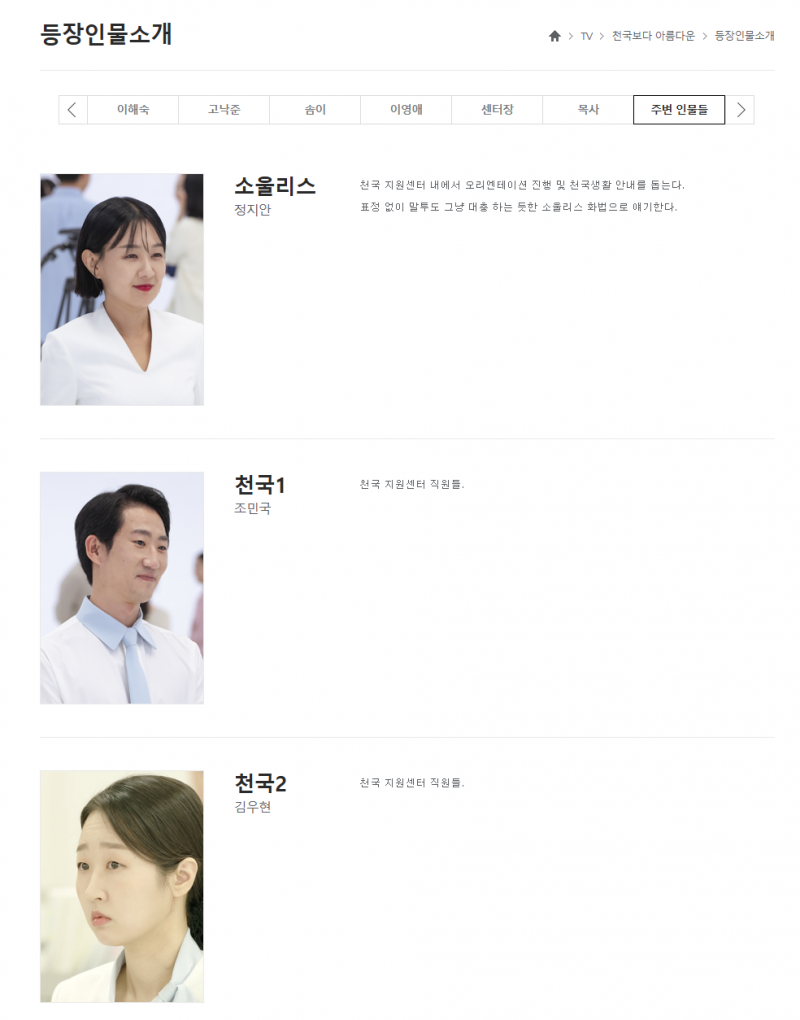The height and width of the screenshot is (1020, 800).
Task: Switch to the 목사 tab
Action: tap(588, 110)
